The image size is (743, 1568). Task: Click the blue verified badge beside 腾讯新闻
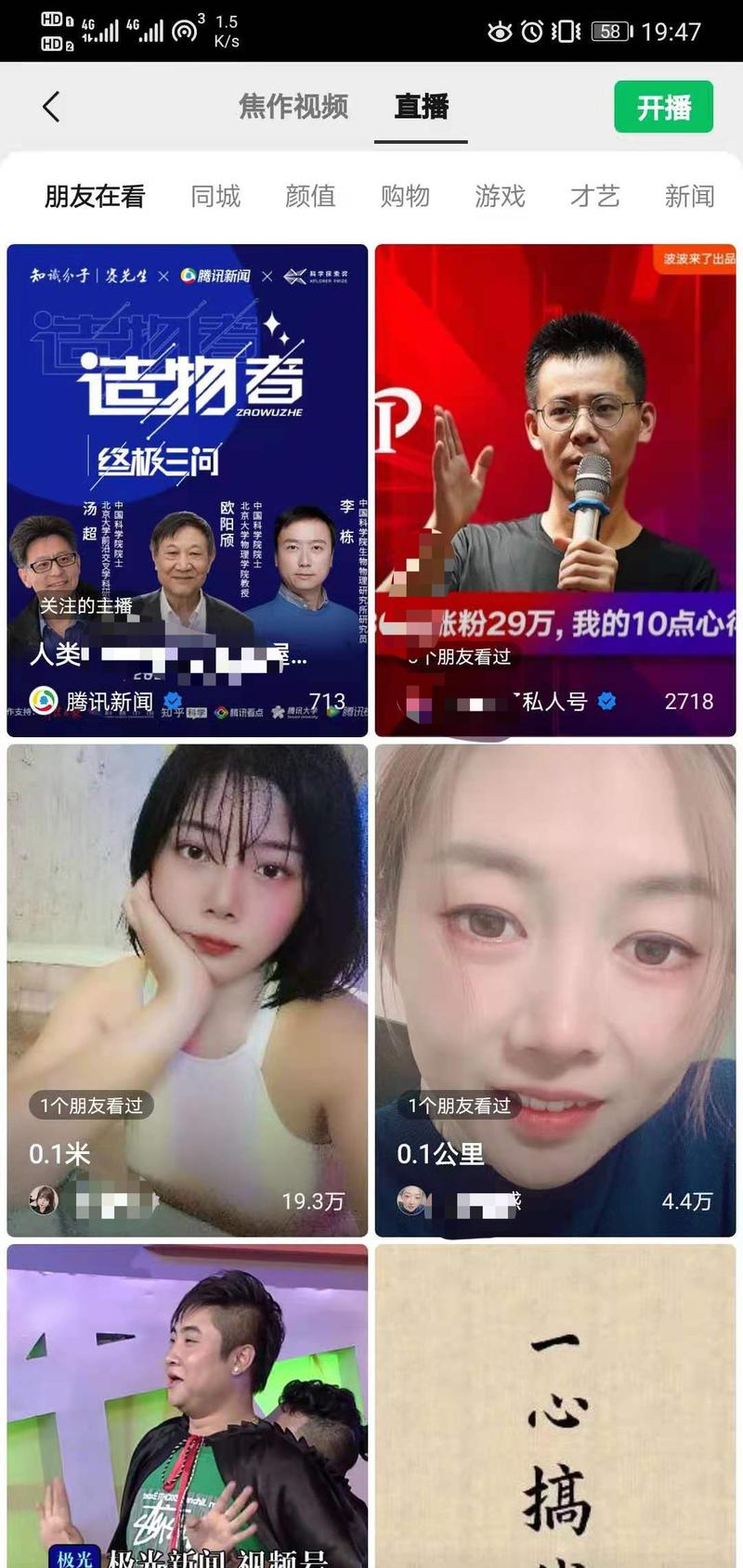pyautogui.click(x=172, y=701)
